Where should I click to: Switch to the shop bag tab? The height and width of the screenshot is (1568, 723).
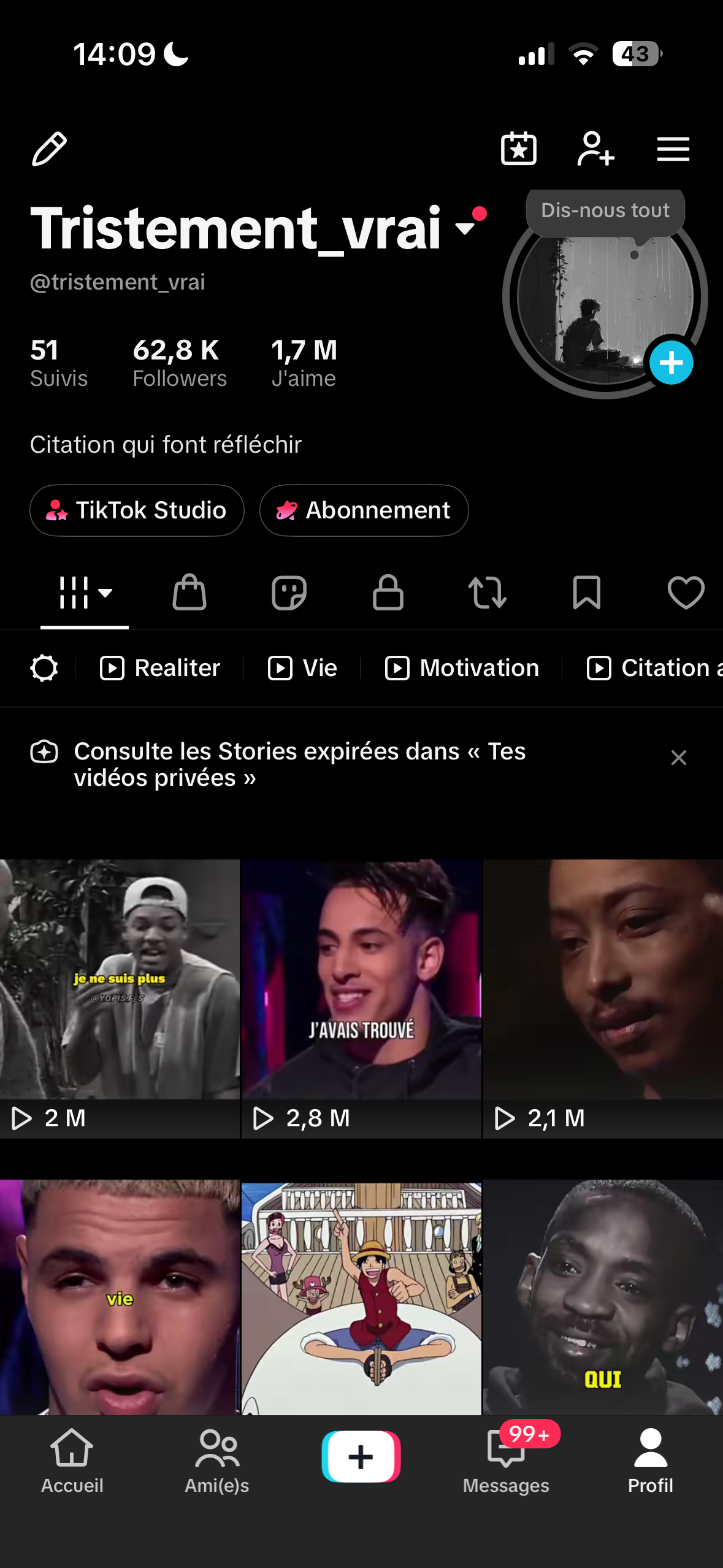(189, 593)
